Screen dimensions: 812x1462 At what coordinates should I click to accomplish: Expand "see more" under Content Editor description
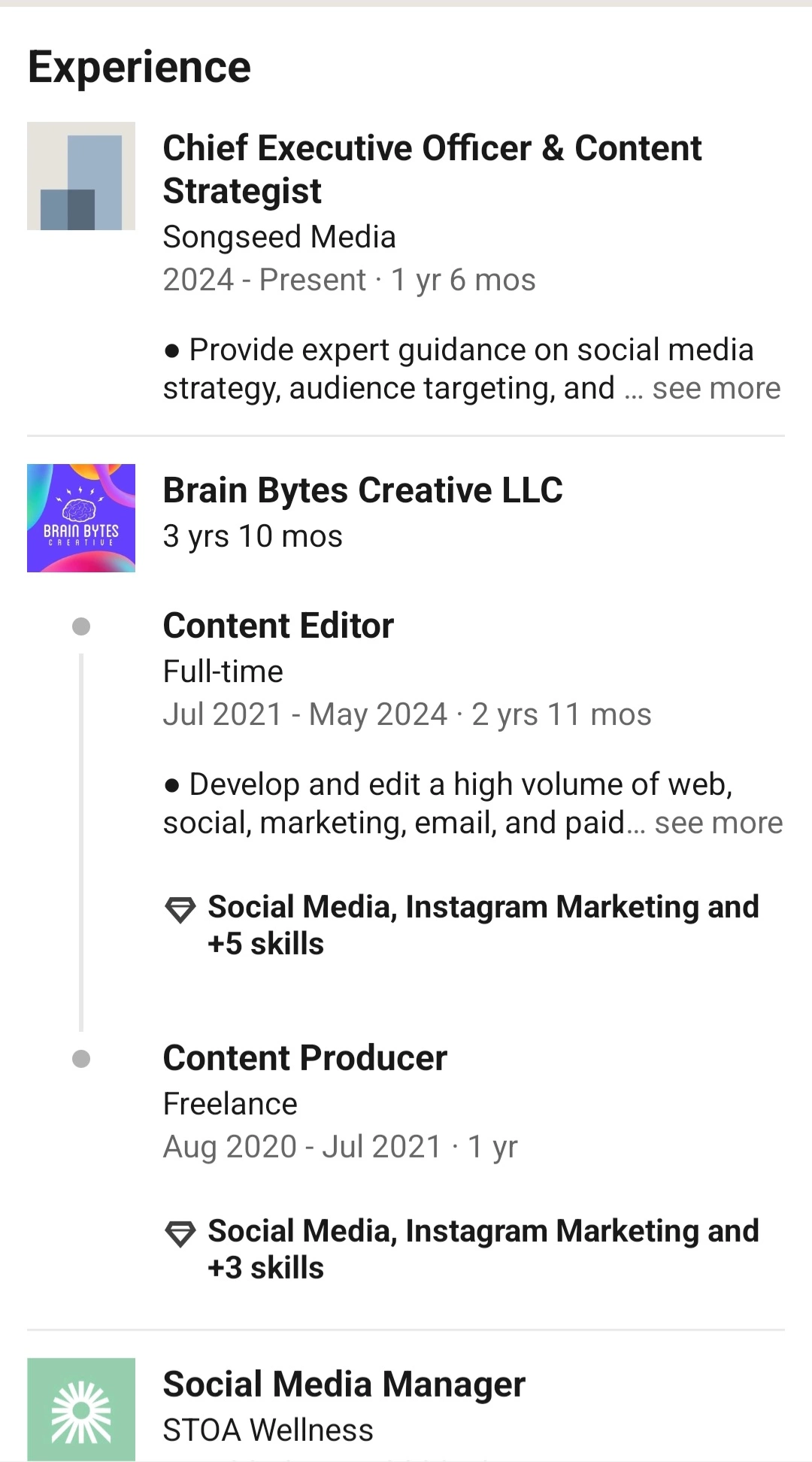[718, 823]
